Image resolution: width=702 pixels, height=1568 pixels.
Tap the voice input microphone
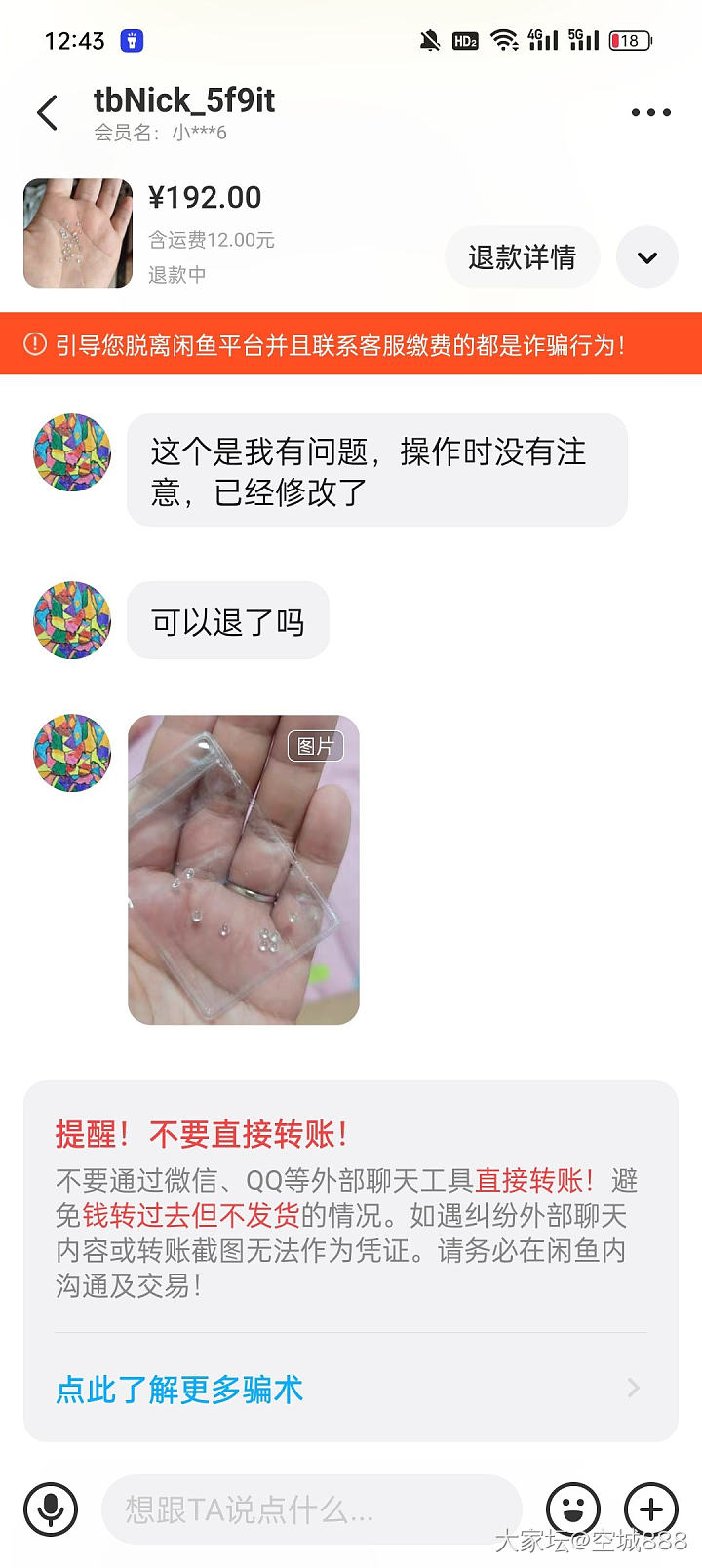click(x=51, y=1509)
